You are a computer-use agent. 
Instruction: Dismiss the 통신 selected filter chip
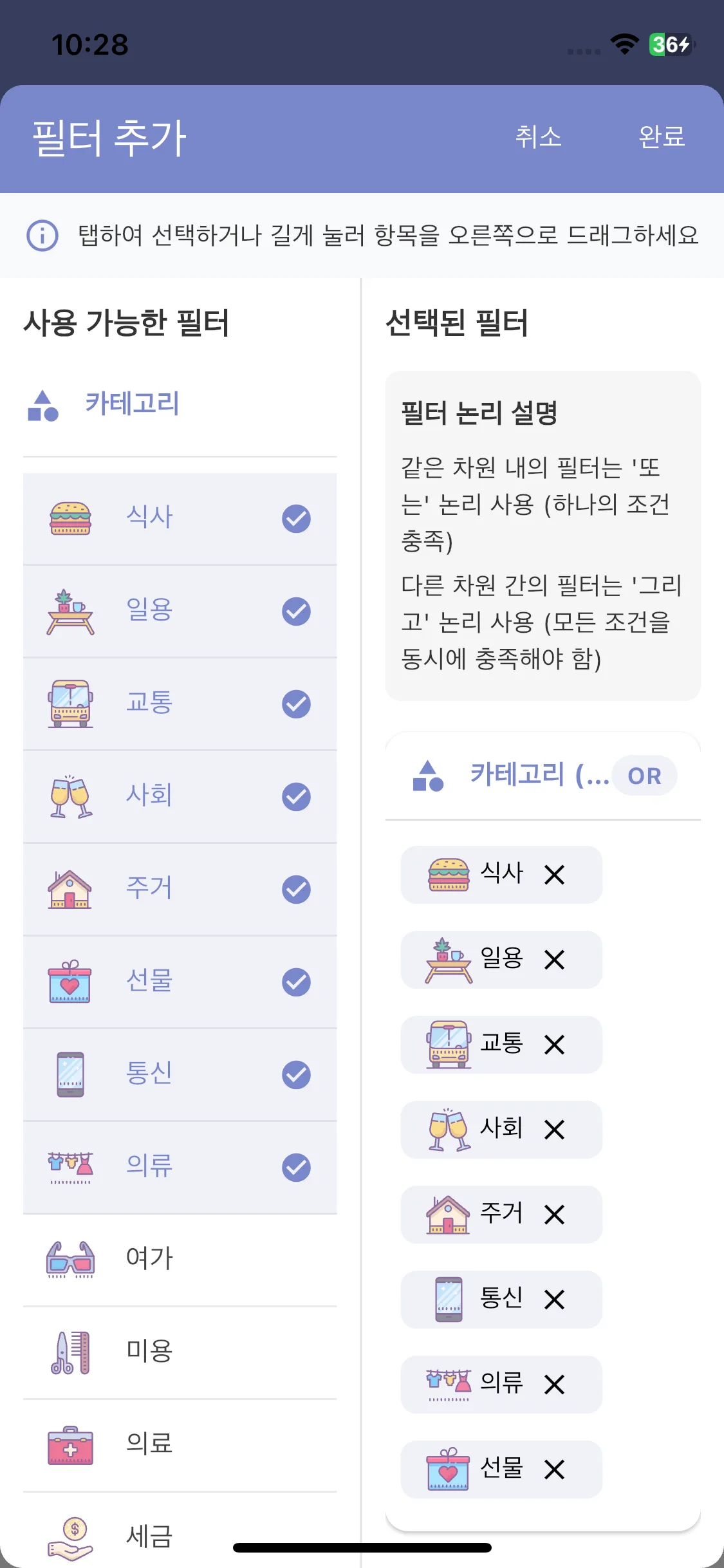coord(554,1300)
